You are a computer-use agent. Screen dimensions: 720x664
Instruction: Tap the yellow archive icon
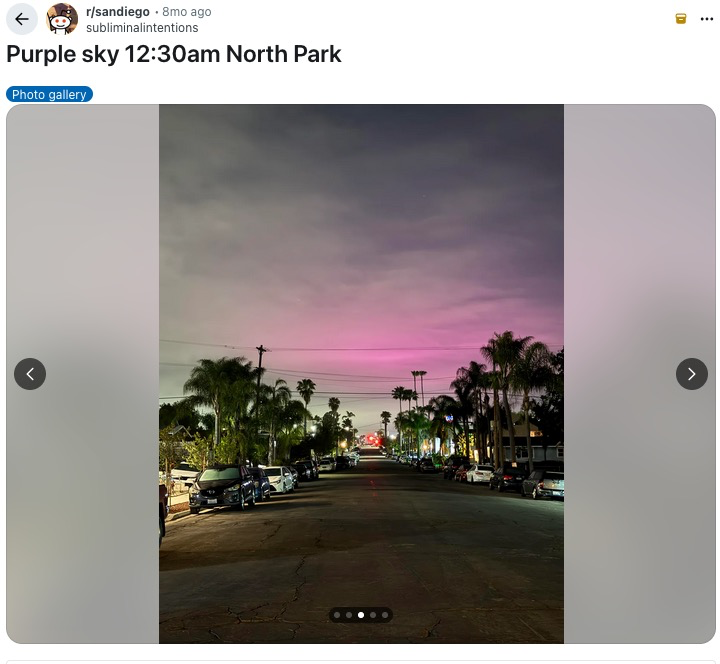point(681,19)
